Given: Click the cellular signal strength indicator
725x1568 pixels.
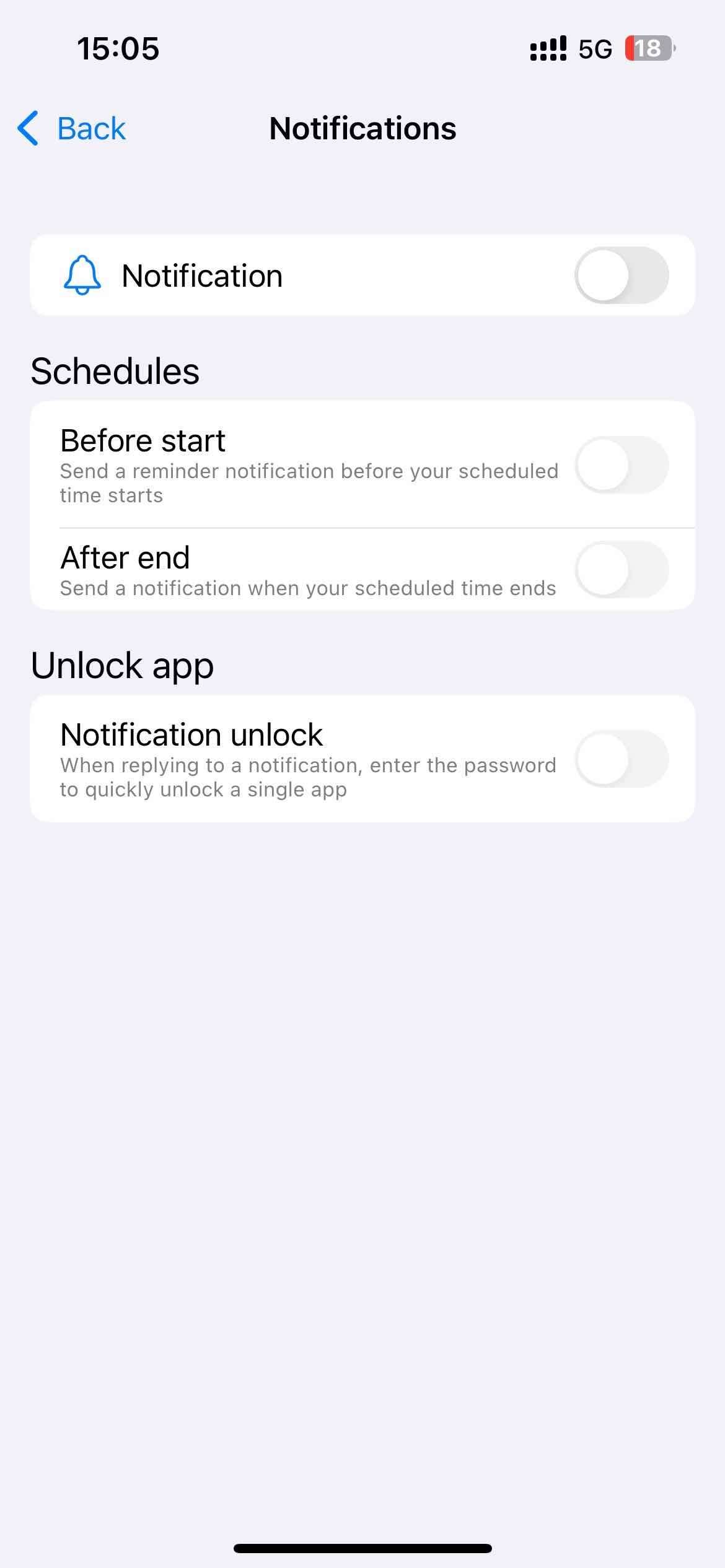Looking at the screenshot, I should click(548, 48).
